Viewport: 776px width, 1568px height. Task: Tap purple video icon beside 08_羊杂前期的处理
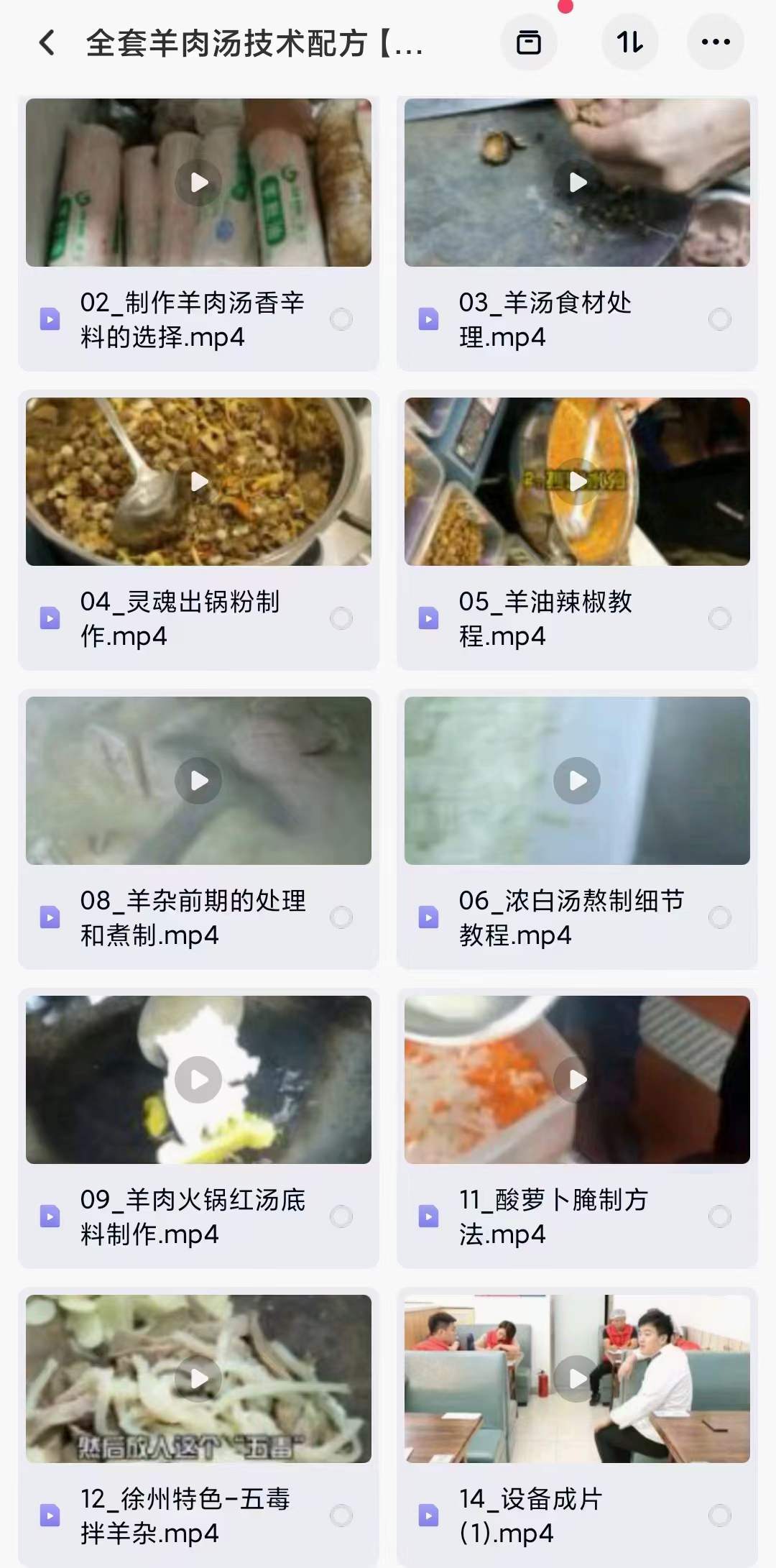(x=50, y=917)
